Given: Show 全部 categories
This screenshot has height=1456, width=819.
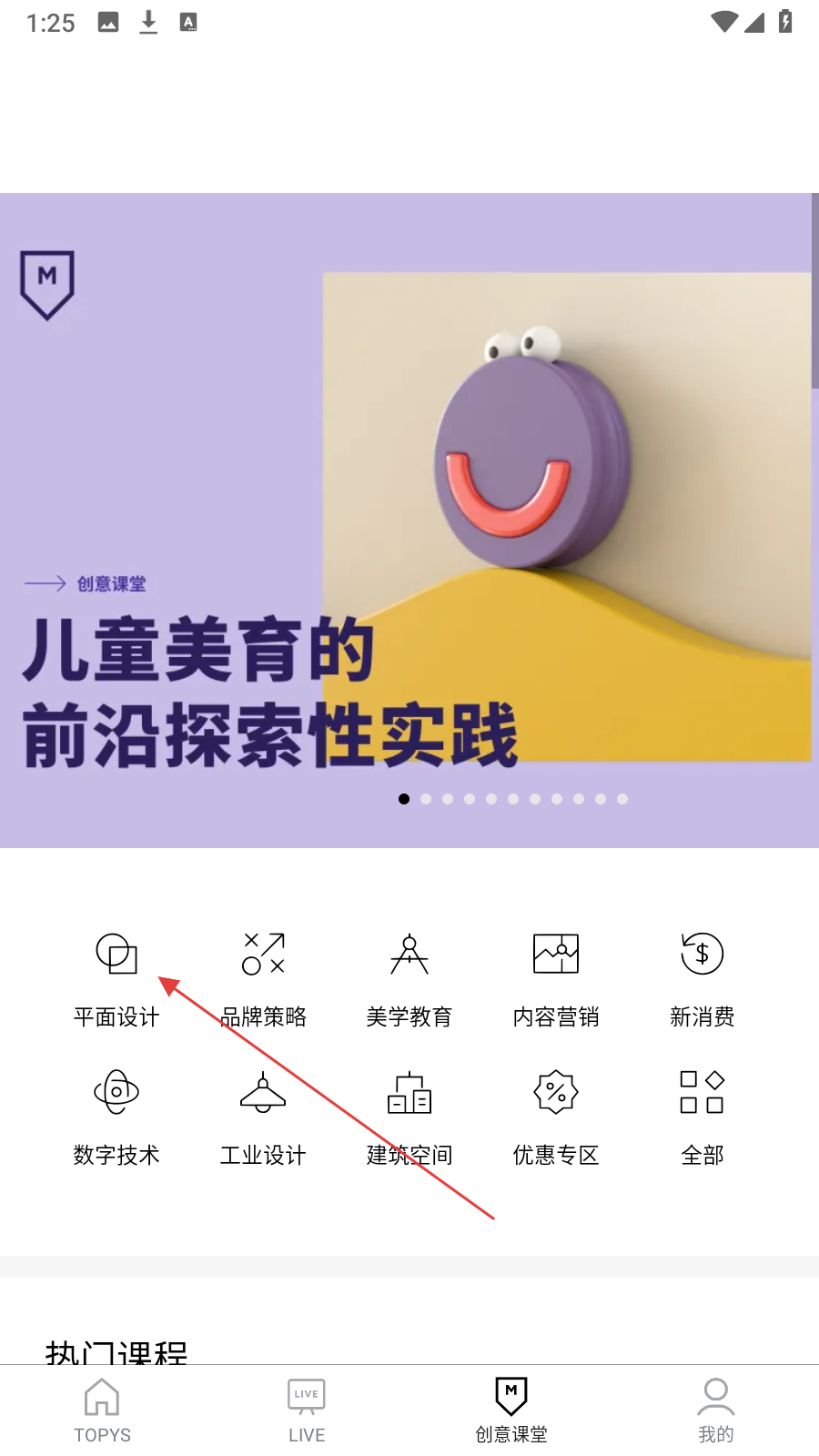Looking at the screenshot, I should (702, 1117).
